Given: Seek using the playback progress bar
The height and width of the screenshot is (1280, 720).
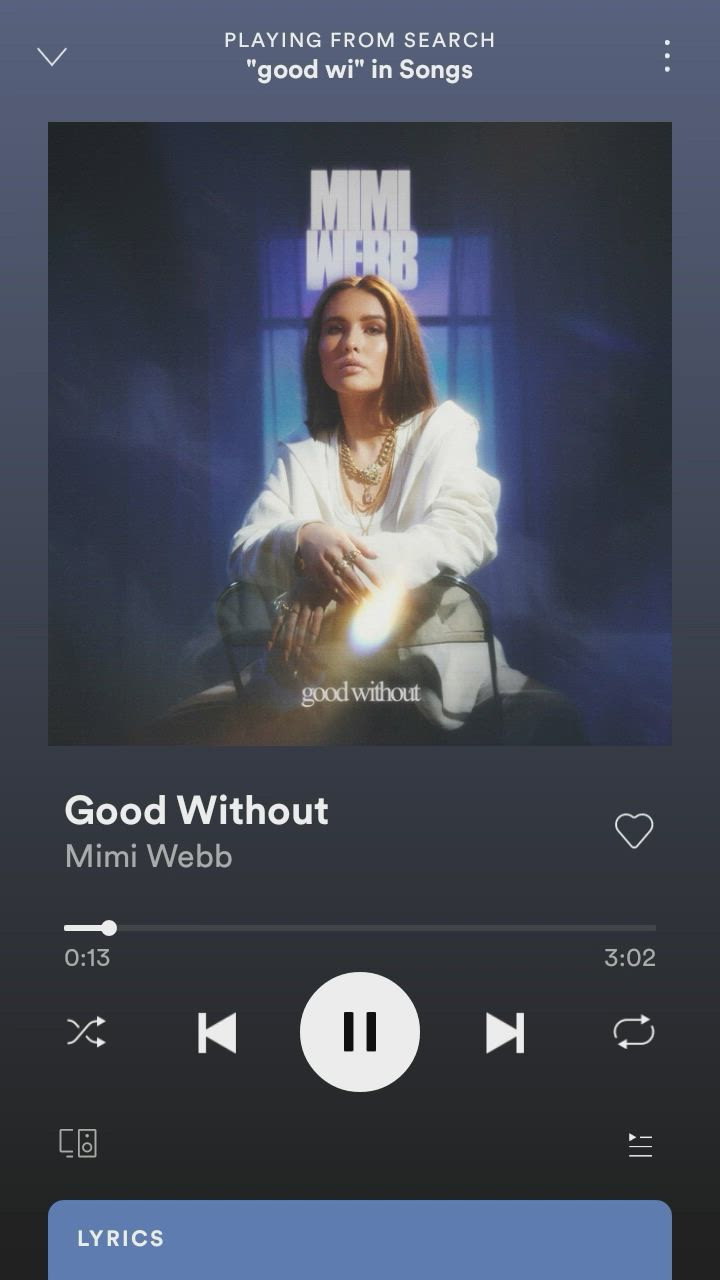Looking at the screenshot, I should 360,928.
